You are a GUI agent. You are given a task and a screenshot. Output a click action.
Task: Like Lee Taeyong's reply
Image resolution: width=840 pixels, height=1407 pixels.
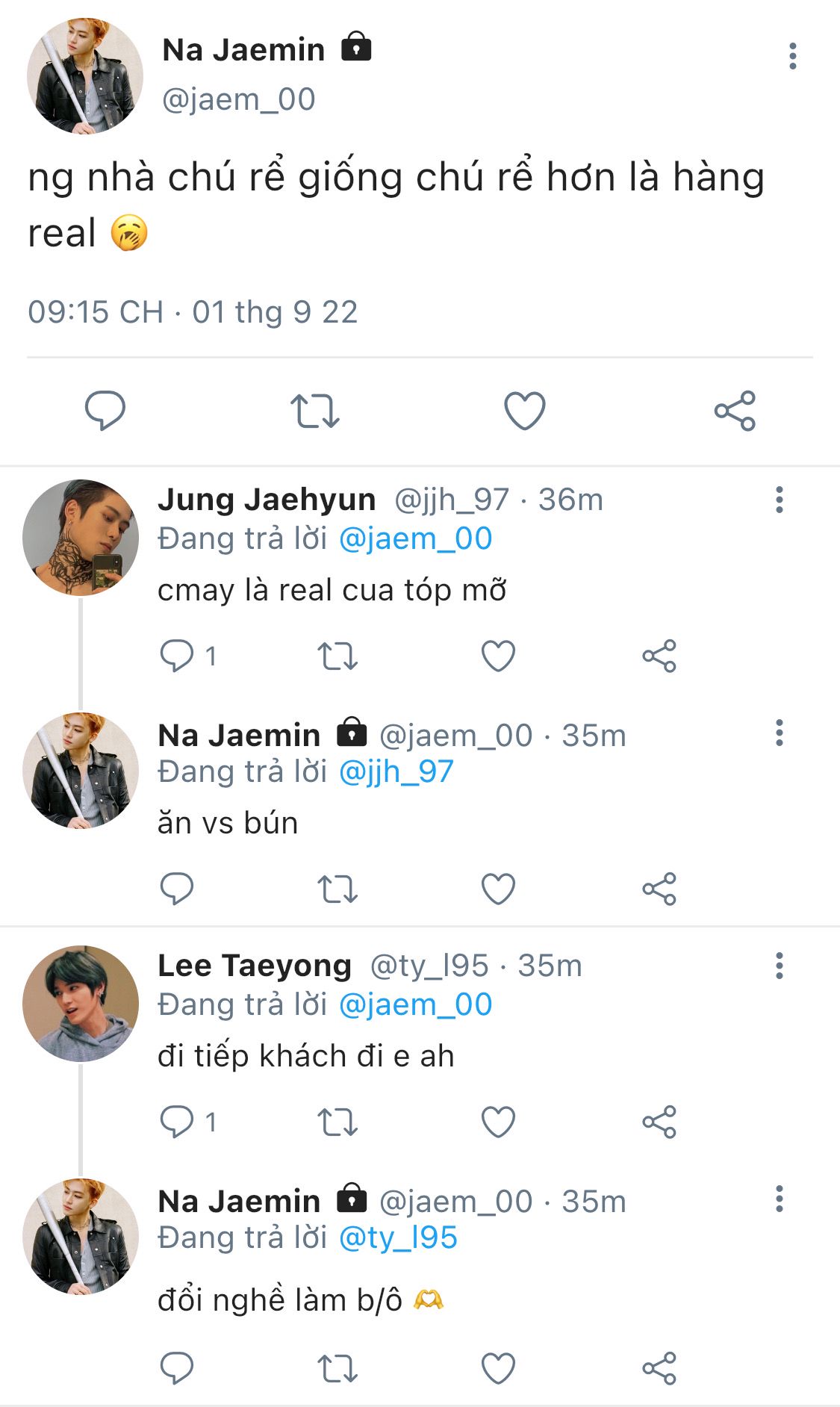pos(498,1122)
